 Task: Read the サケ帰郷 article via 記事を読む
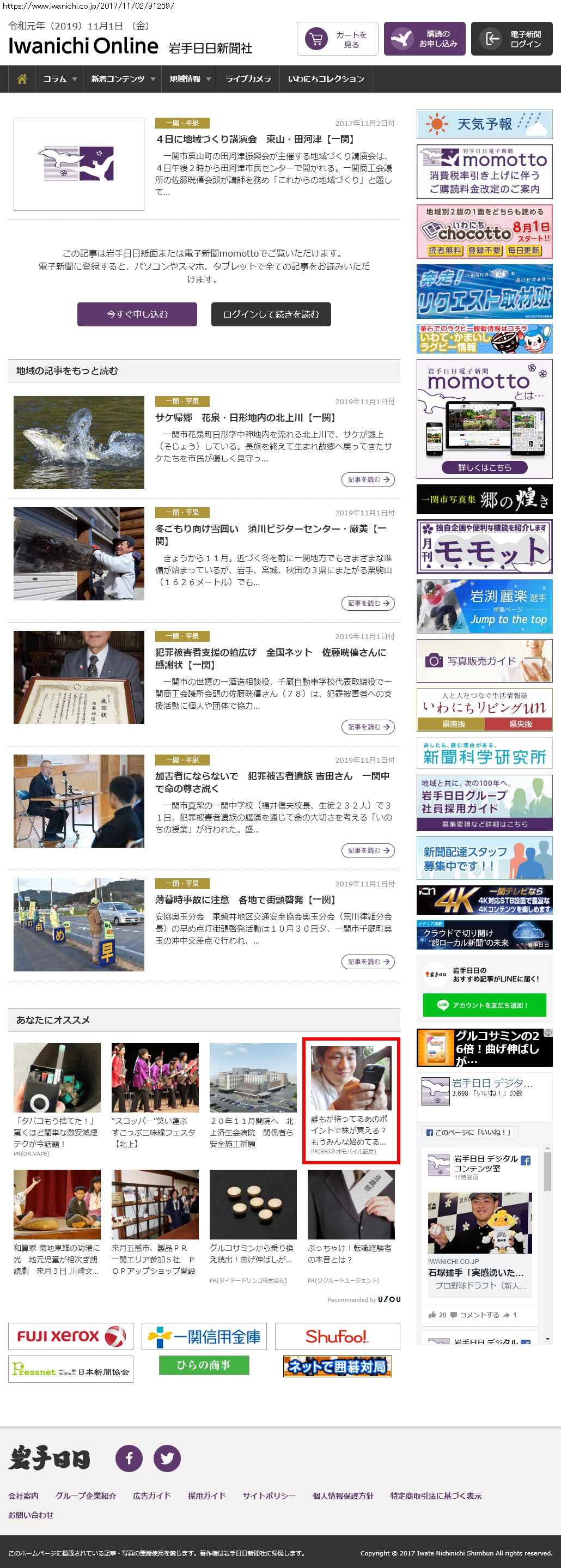(368, 479)
